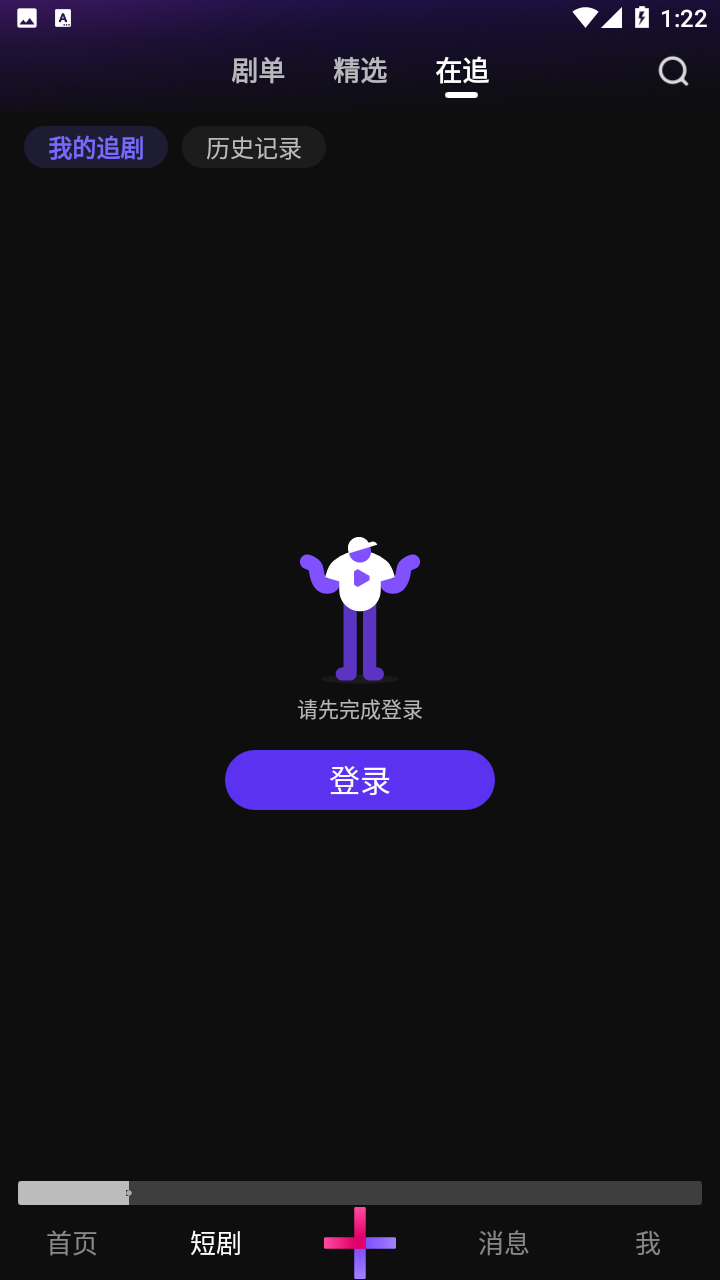The width and height of the screenshot is (720, 1280).
Task: Open the 消息 messages tab
Action: pyautogui.click(x=504, y=1243)
